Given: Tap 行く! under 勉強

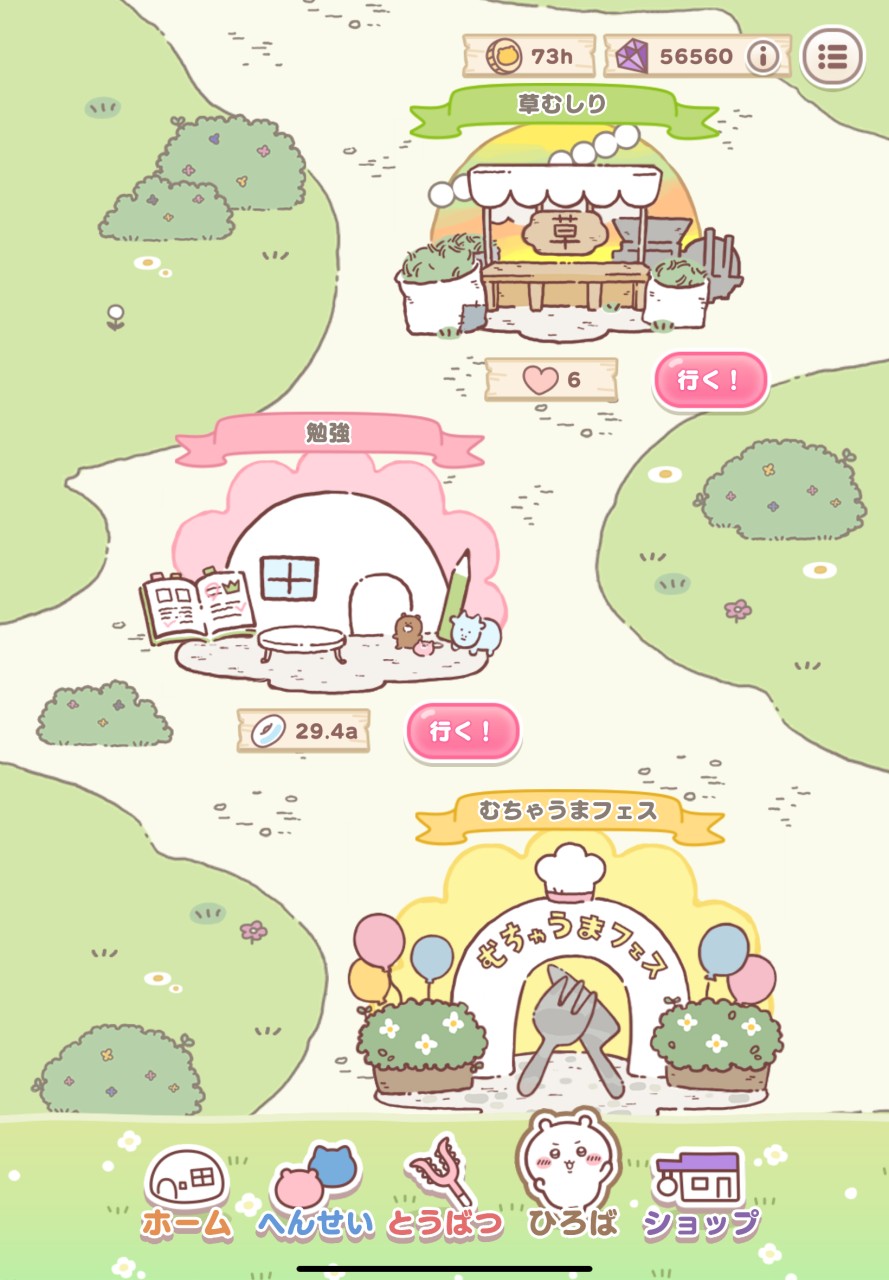Looking at the screenshot, I should (463, 731).
